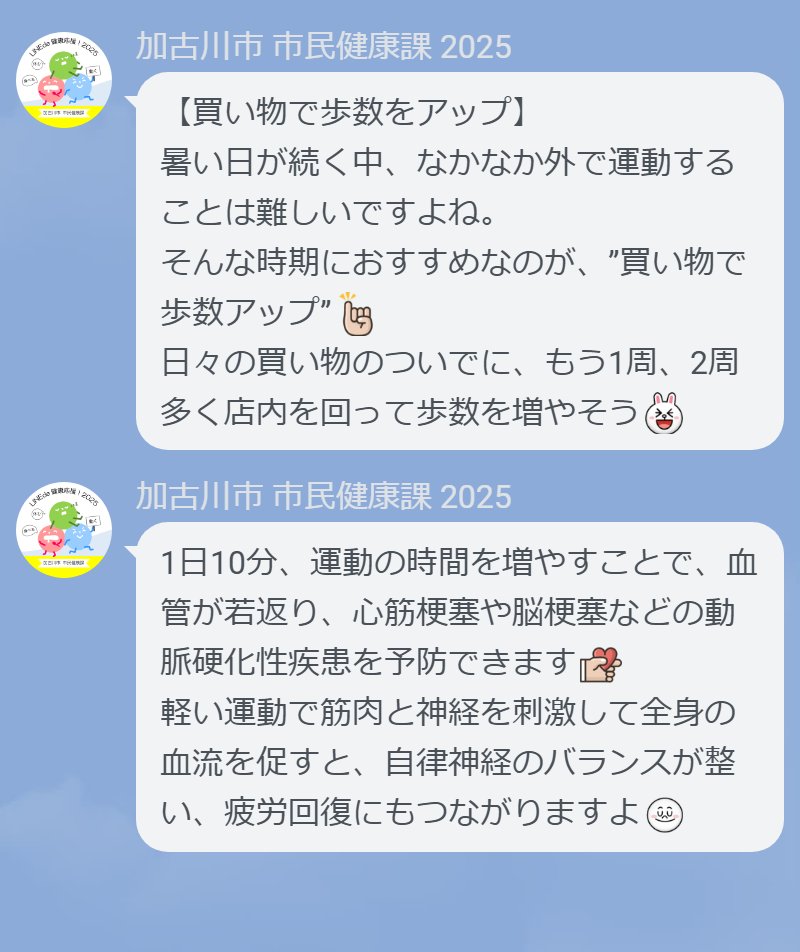Open sender avatar beside the 買い物で歩数をアップ message
Viewport: 800px width, 952px height.
[64, 81]
